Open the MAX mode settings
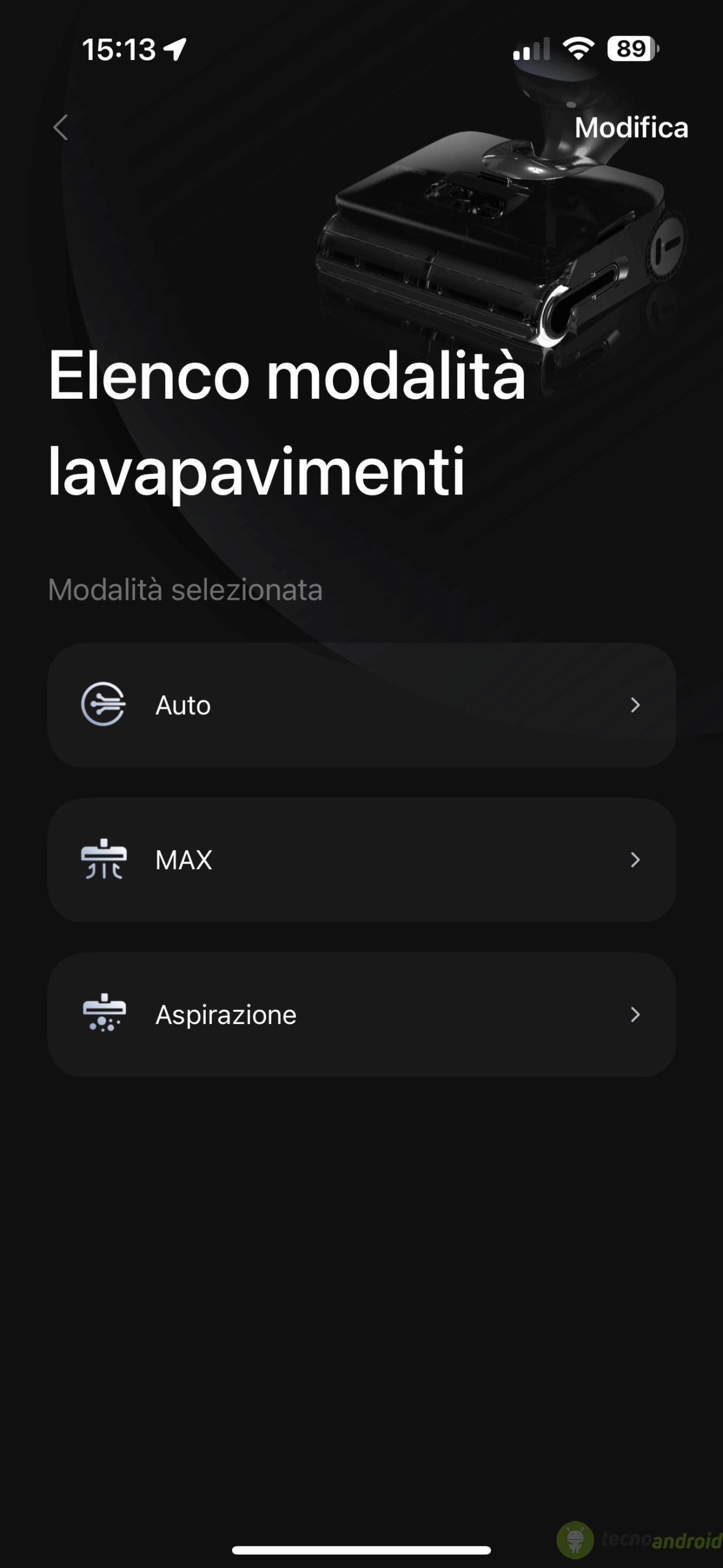This screenshot has width=723, height=1568. (361, 860)
